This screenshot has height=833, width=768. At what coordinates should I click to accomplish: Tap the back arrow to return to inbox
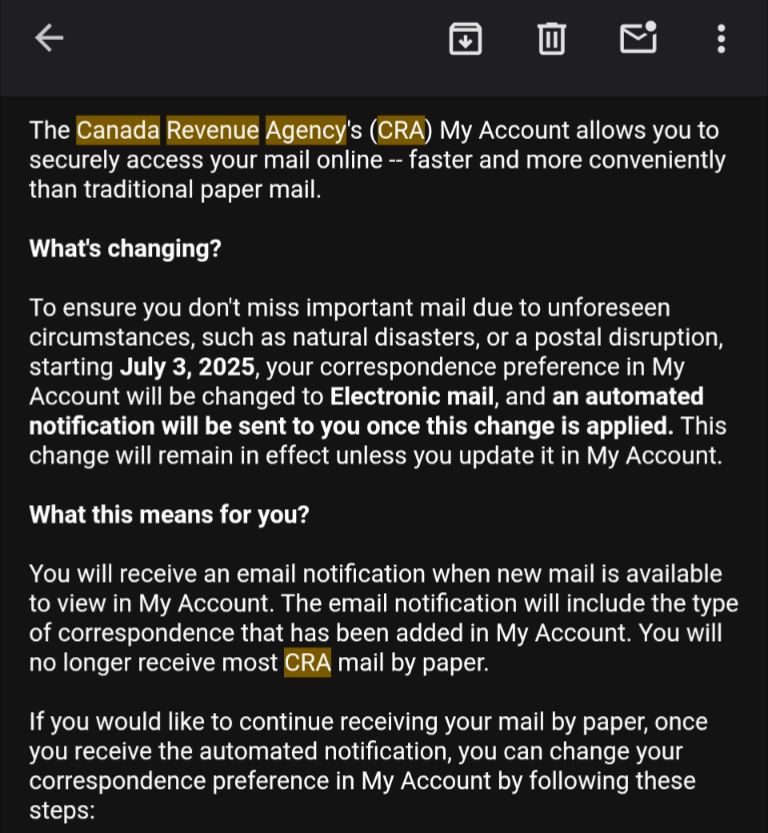click(48, 38)
